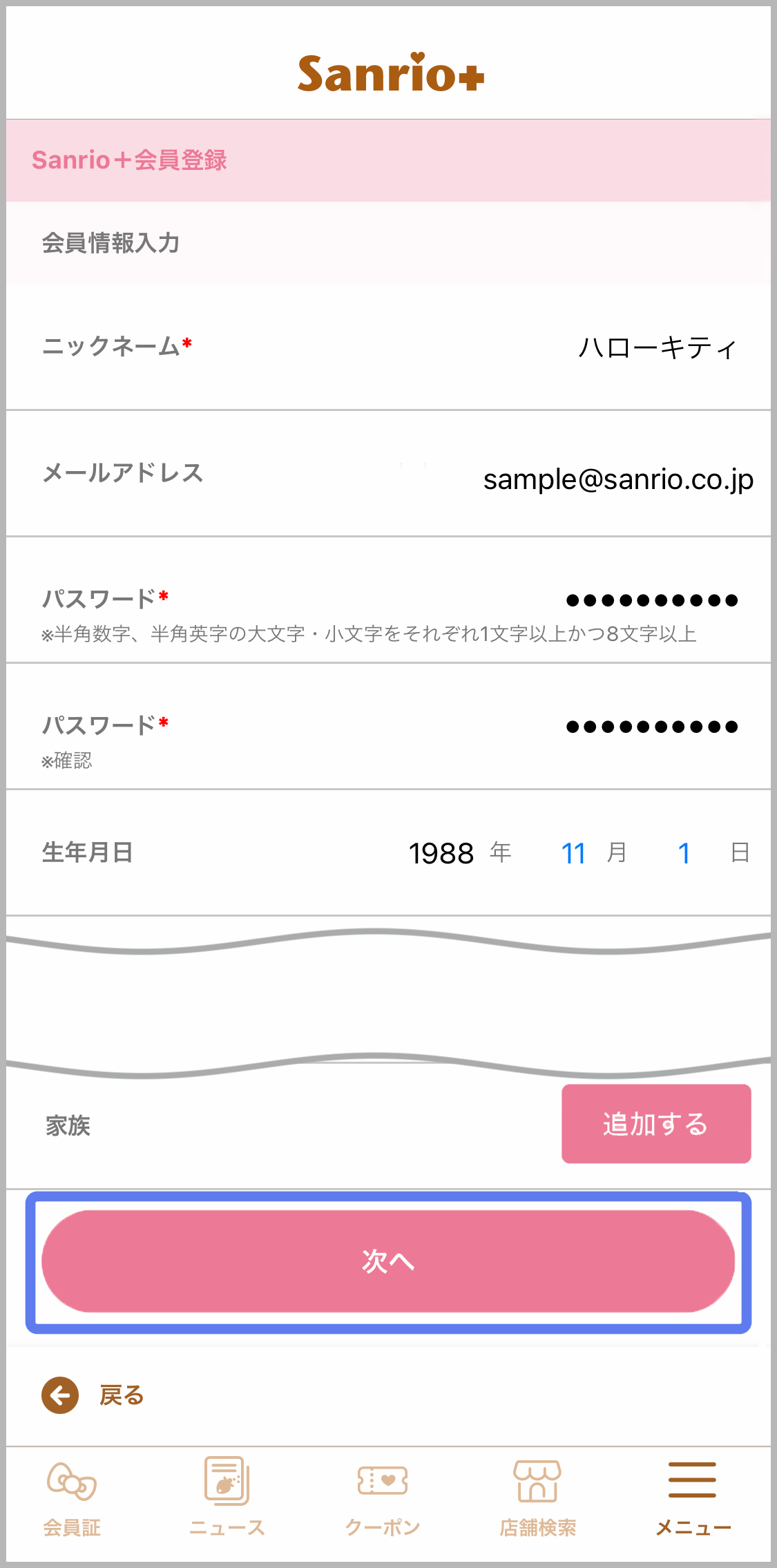Select the birth year 1988
777x1568 pixels.
pyautogui.click(x=441, y=853)
